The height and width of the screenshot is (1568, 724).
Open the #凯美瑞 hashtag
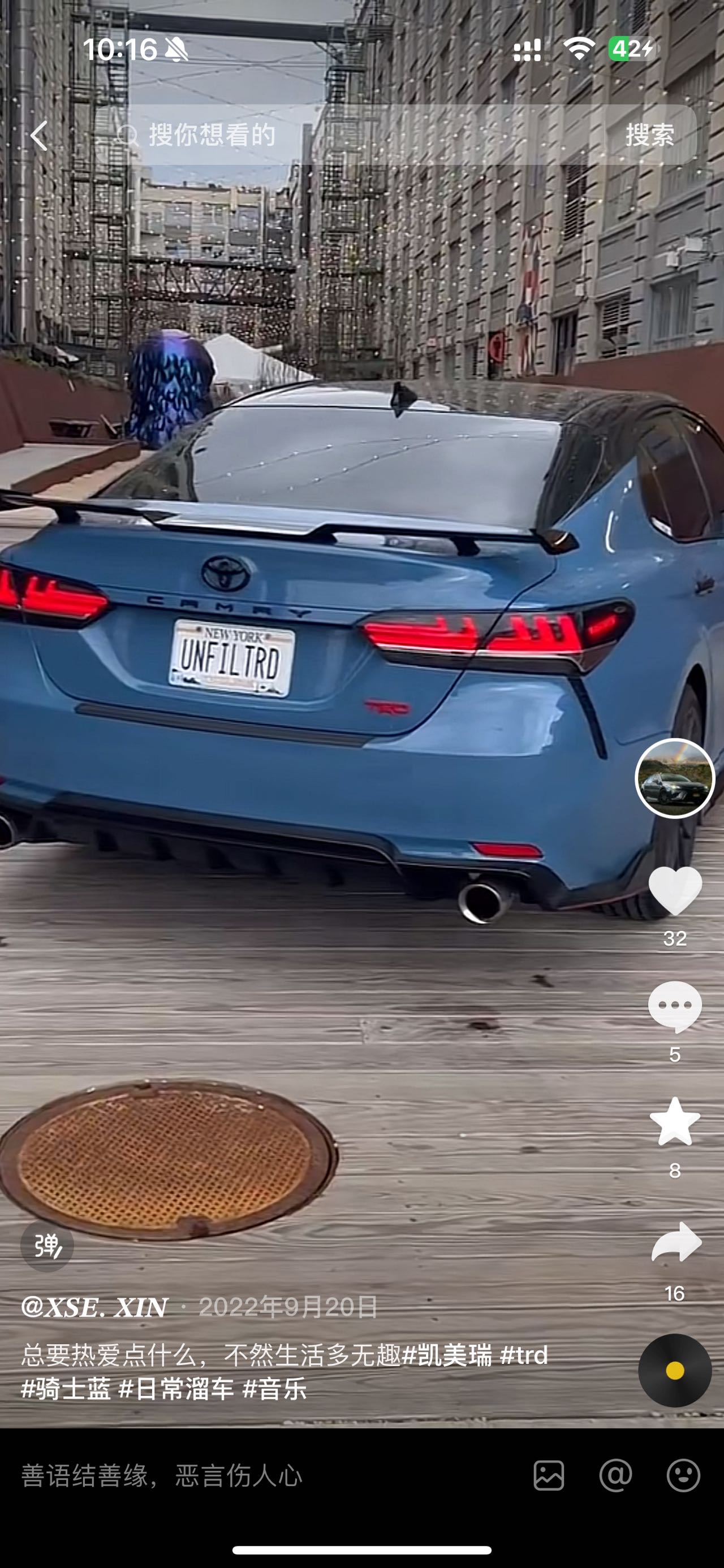click(x=447, y=1355)
